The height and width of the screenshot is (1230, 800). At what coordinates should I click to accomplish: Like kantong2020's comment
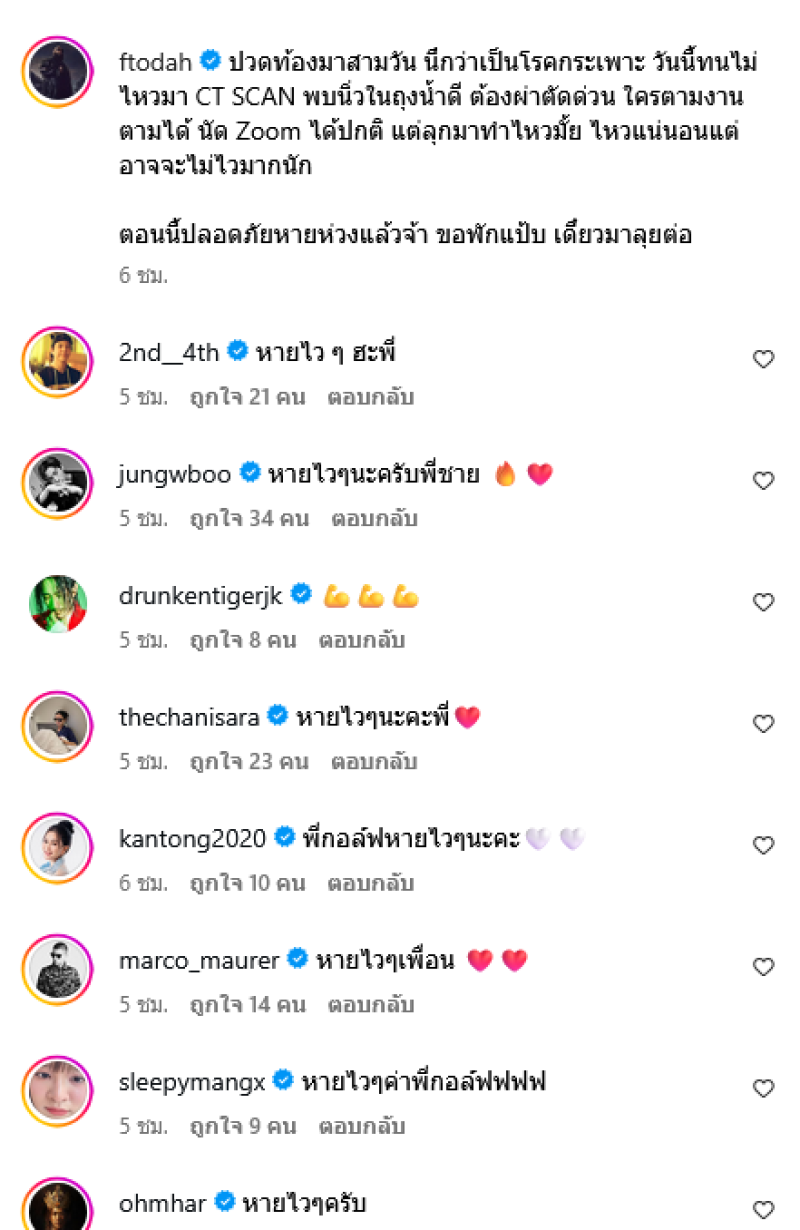763,846
